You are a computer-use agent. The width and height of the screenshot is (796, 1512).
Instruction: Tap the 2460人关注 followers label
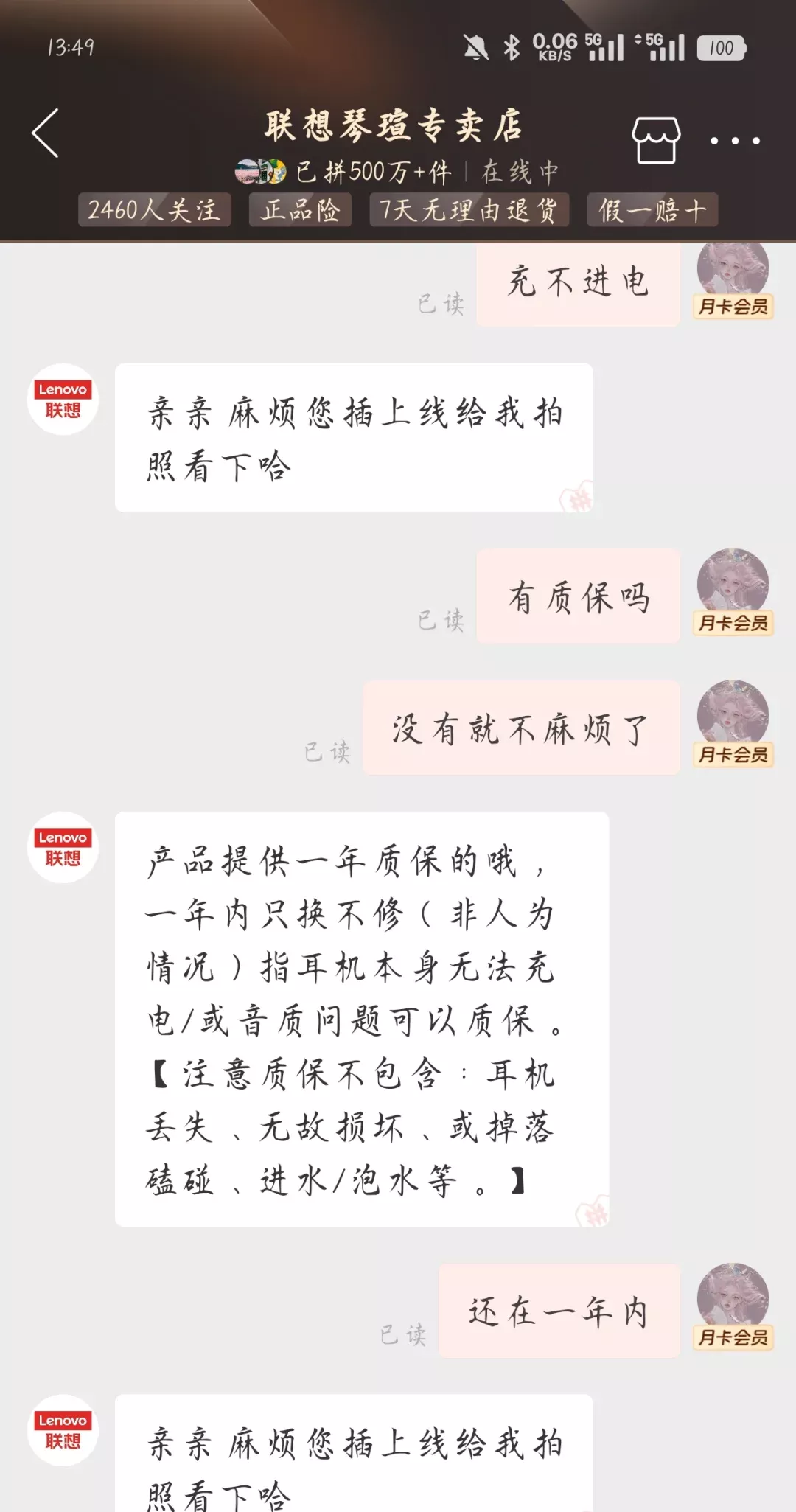click(x=153, y=209)
